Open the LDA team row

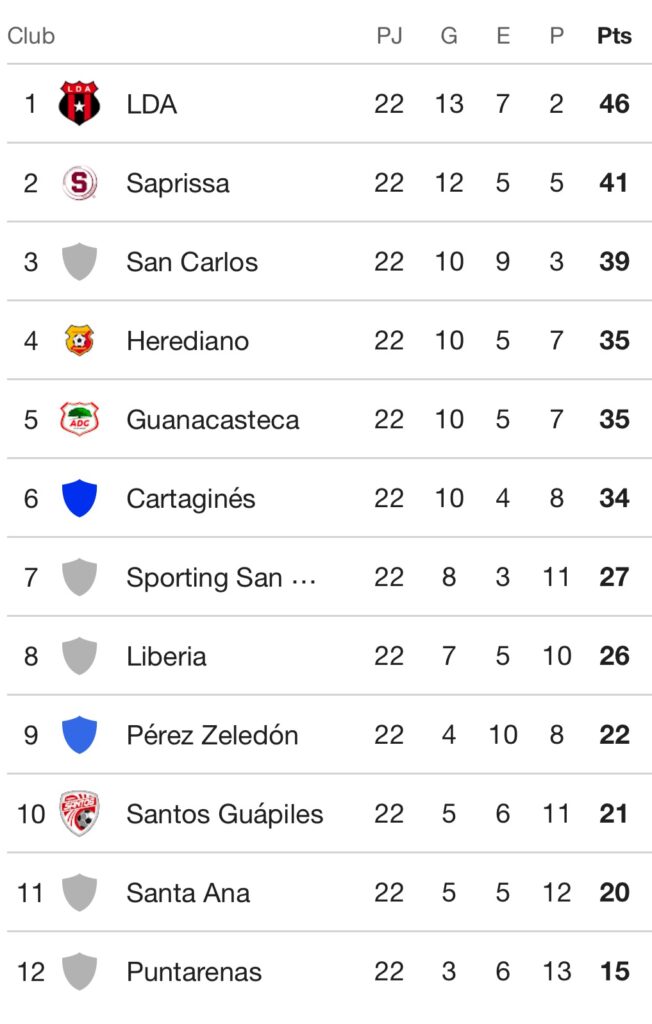pos(152,104)
